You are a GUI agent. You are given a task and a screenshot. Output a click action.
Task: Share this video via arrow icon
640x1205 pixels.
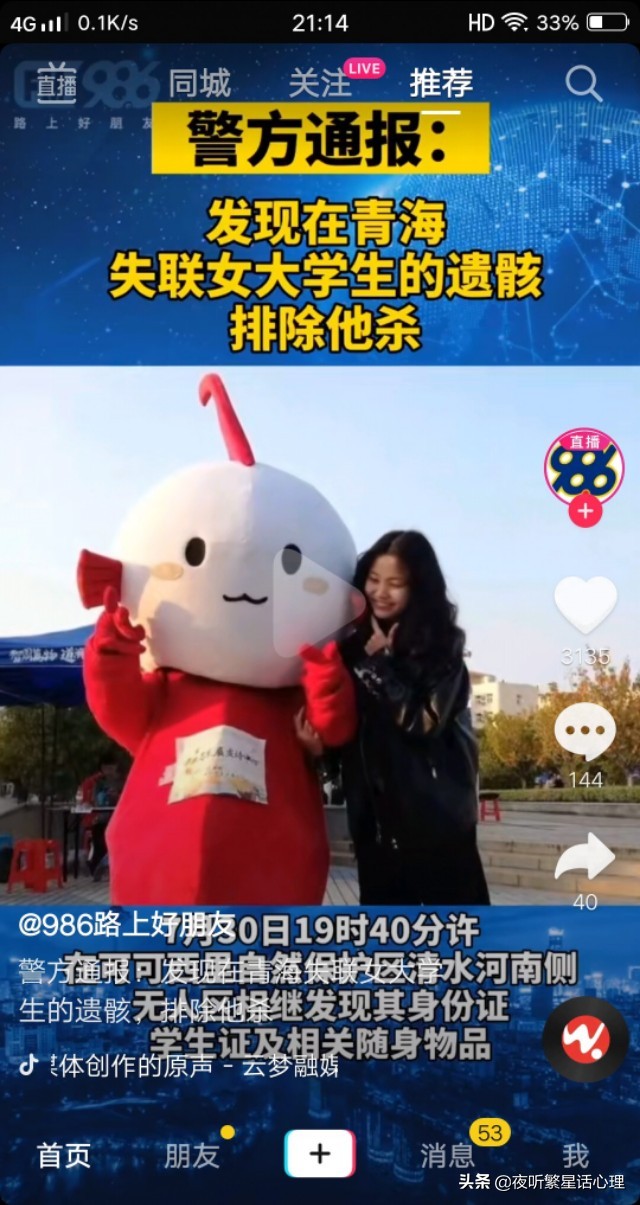coord(585,856)
